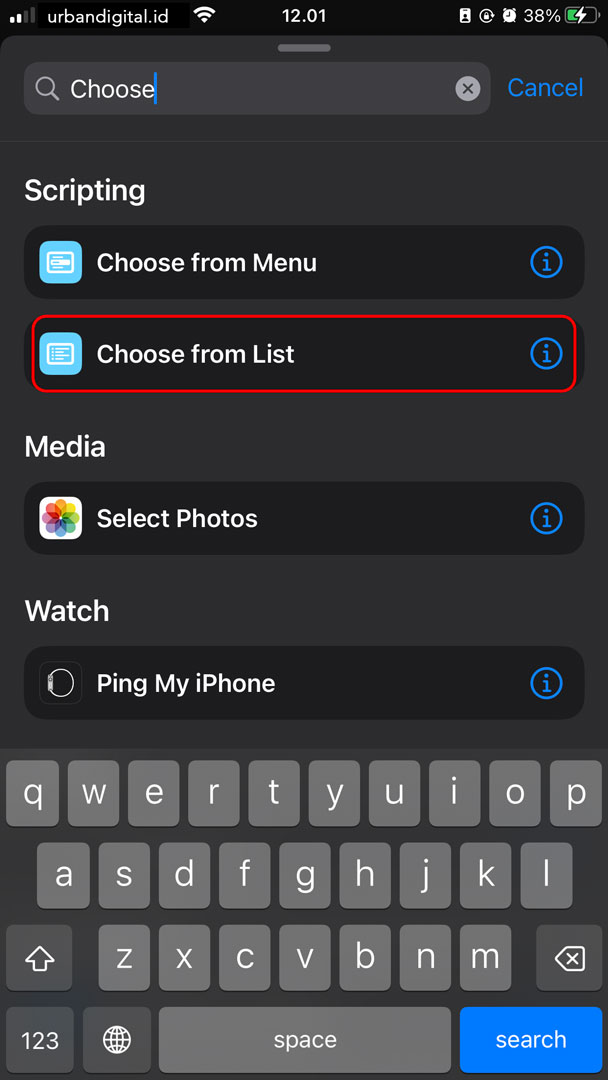Hit the blue search key

(x=531, y=1040)
